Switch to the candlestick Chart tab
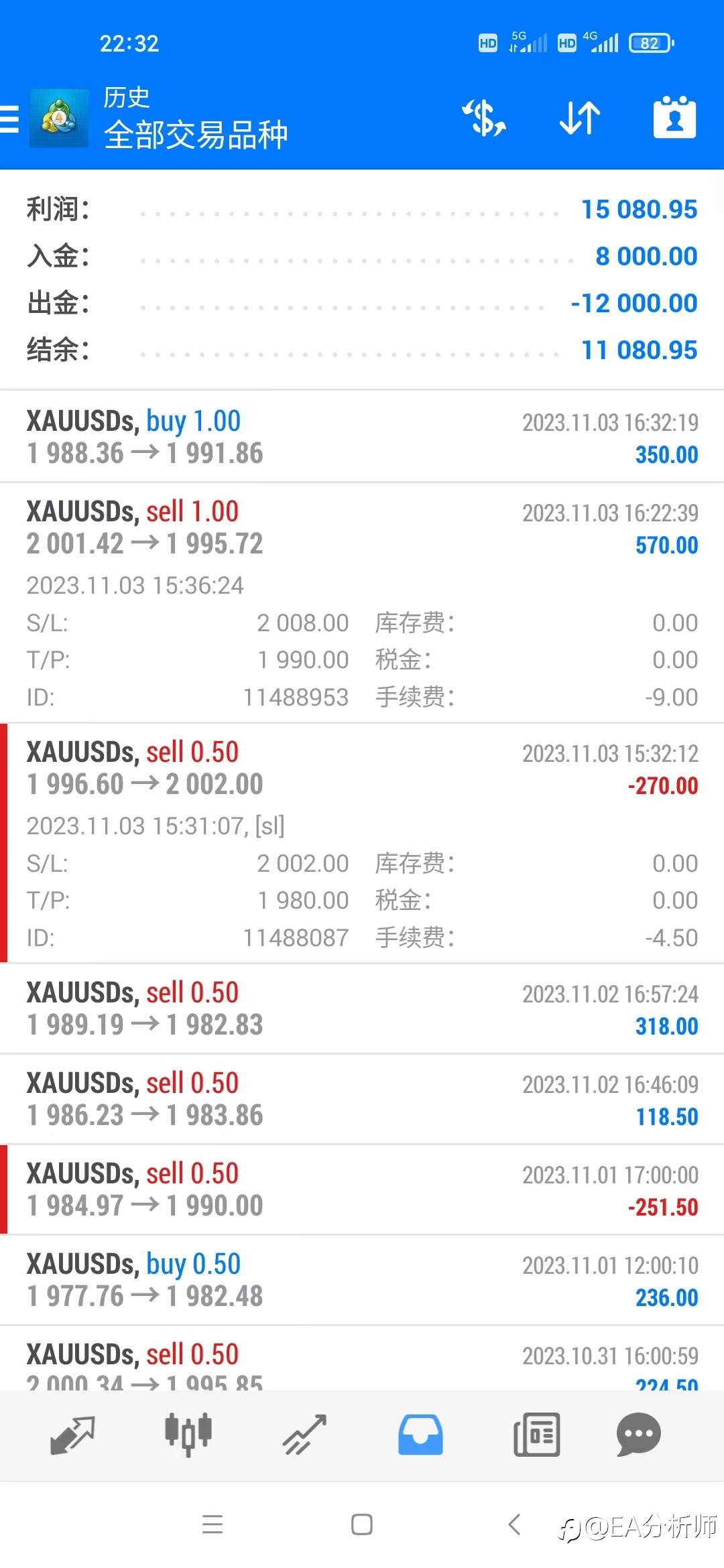The width and height of the screenshot is (724, 1568). pos(188,1435)
